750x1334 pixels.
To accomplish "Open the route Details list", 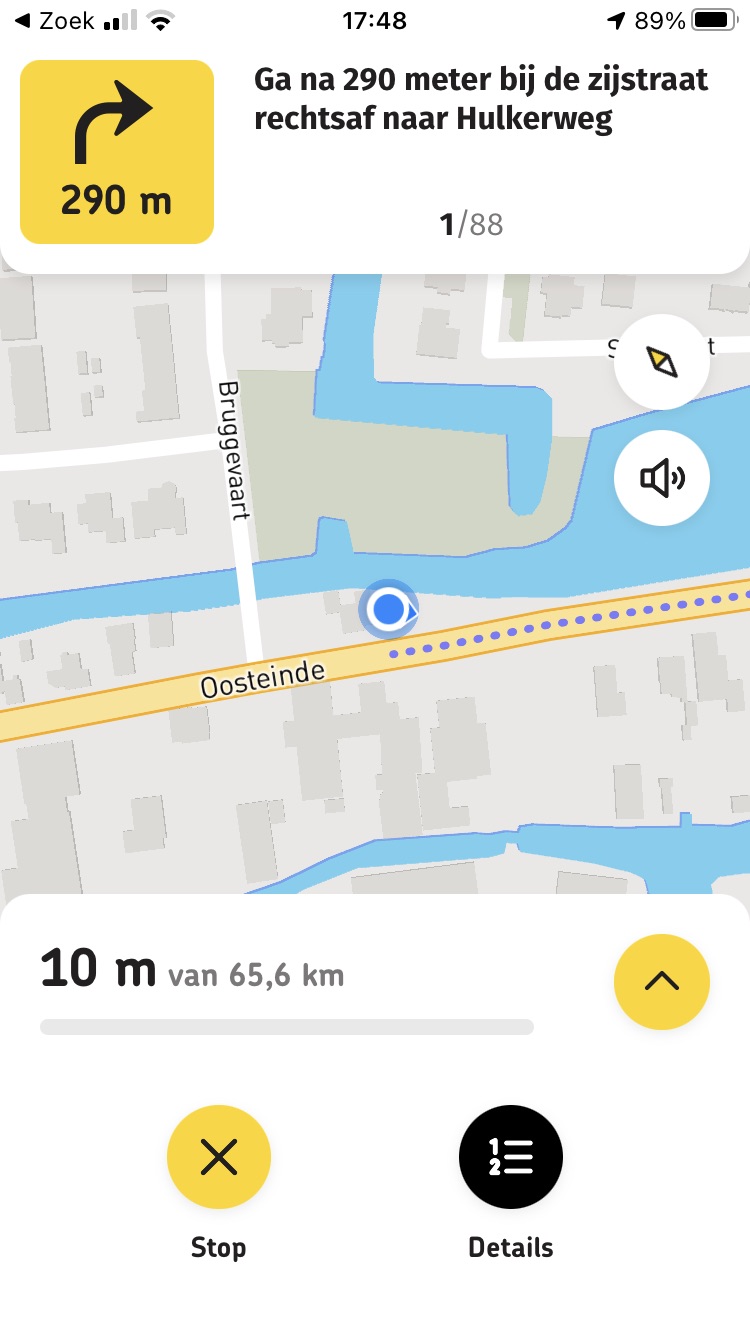I will (511, 1158).
